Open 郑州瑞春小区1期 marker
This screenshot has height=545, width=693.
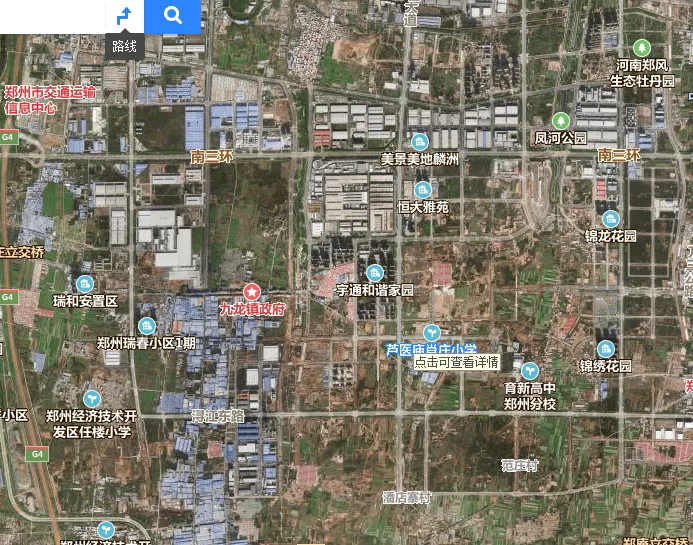point(147,326)
